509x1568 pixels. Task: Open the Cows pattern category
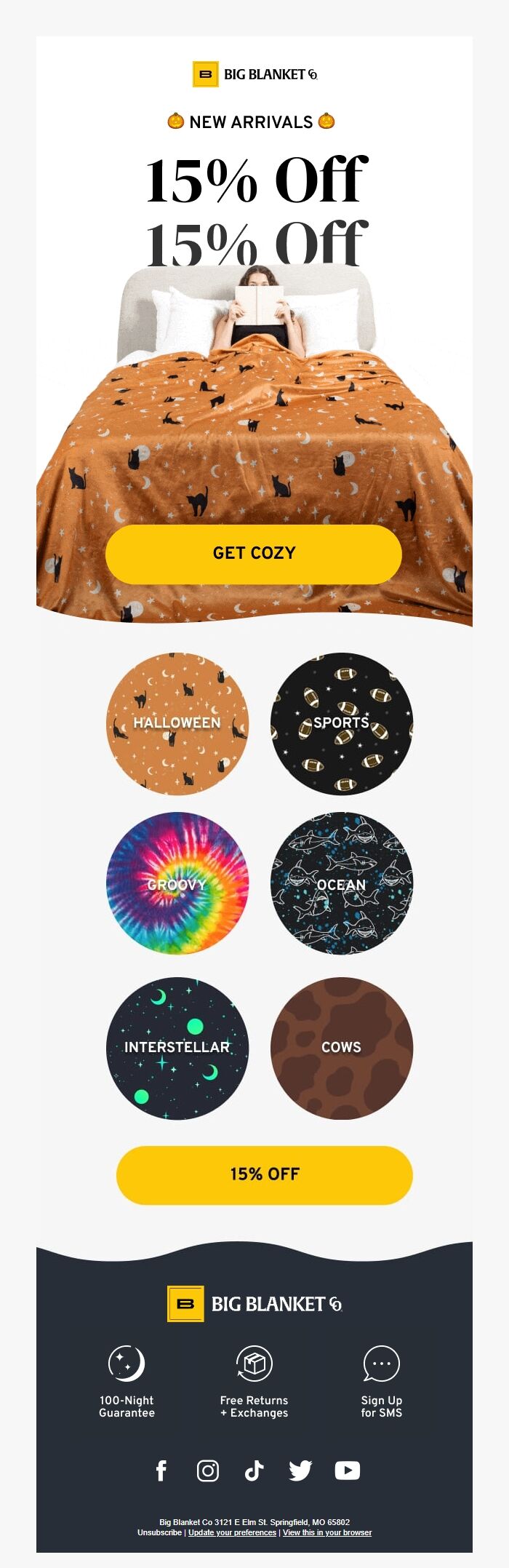341,1047
